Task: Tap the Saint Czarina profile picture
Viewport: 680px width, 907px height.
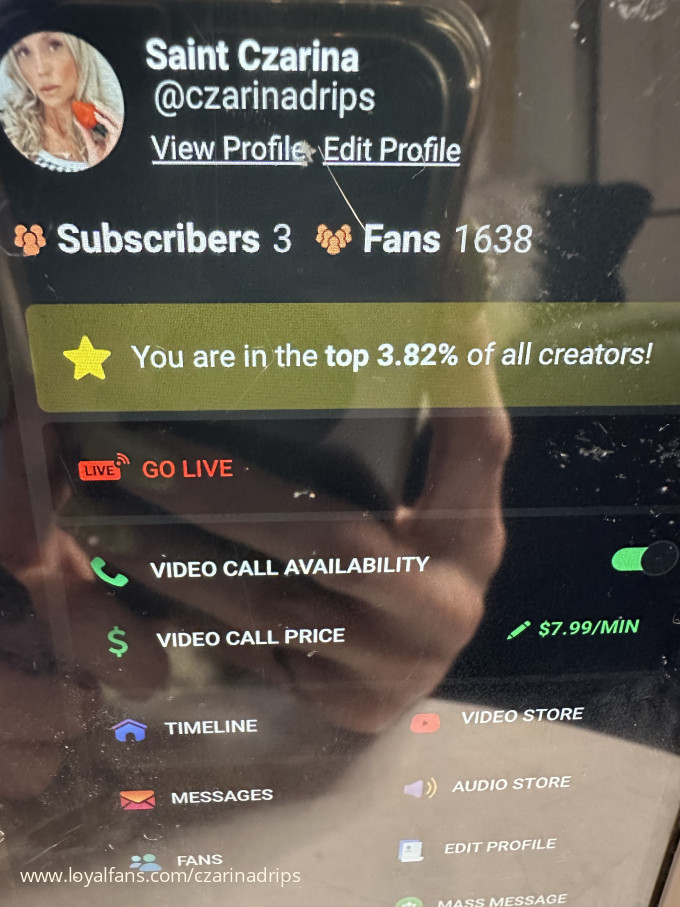Action: click(x=62, y=100)
